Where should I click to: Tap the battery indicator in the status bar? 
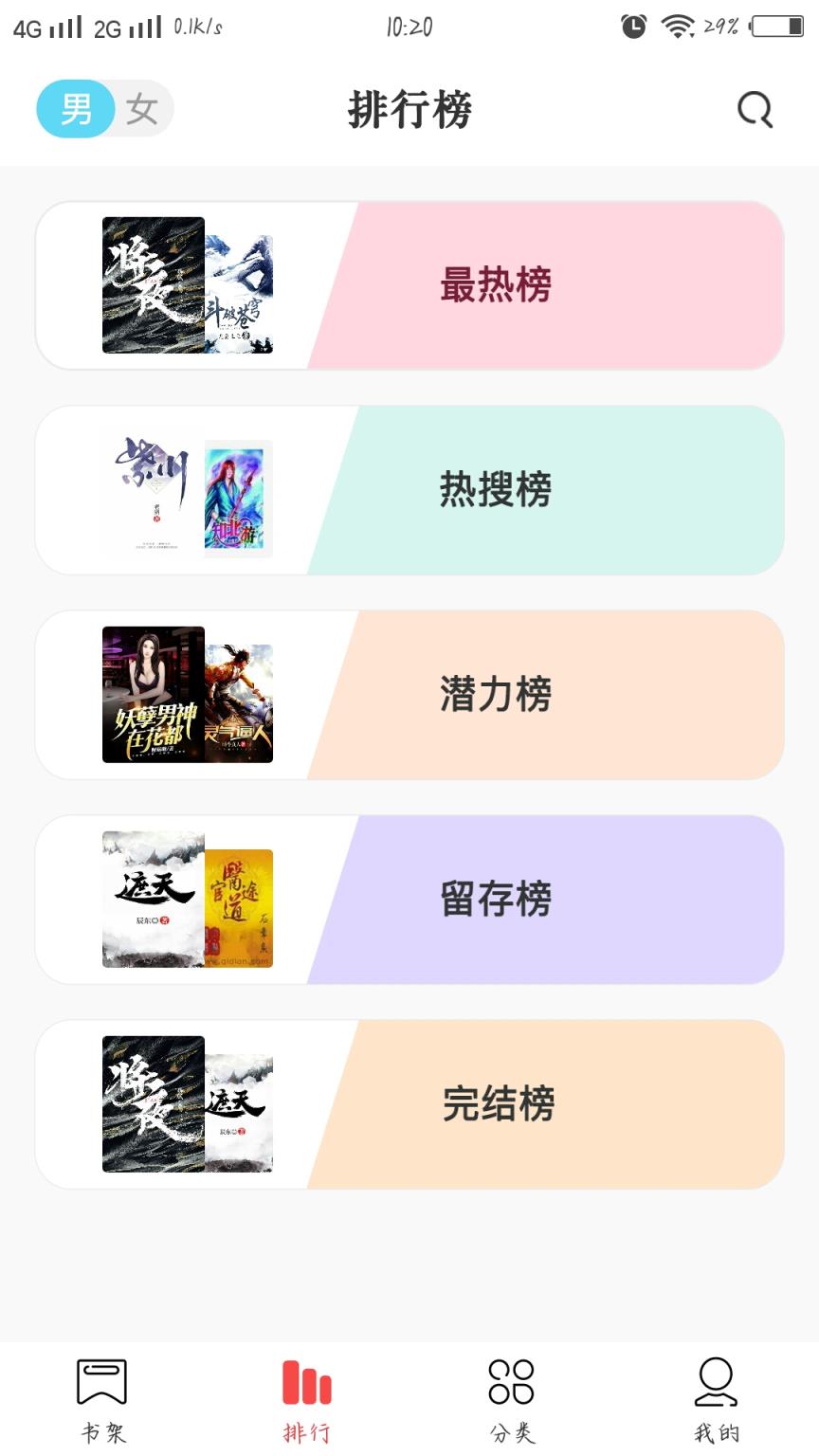(777, 27)
